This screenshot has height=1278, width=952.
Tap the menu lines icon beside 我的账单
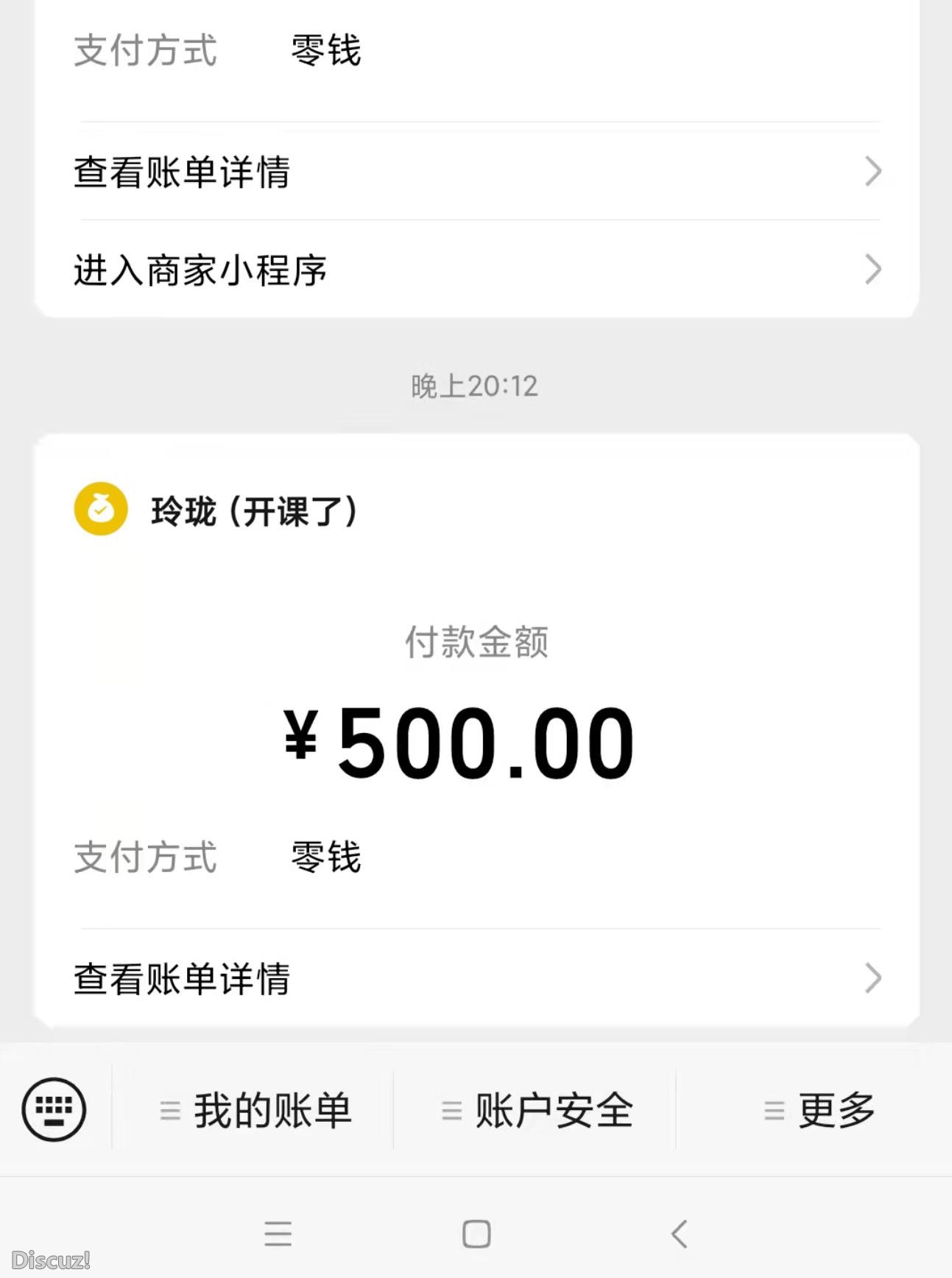tap(171, 1109)
